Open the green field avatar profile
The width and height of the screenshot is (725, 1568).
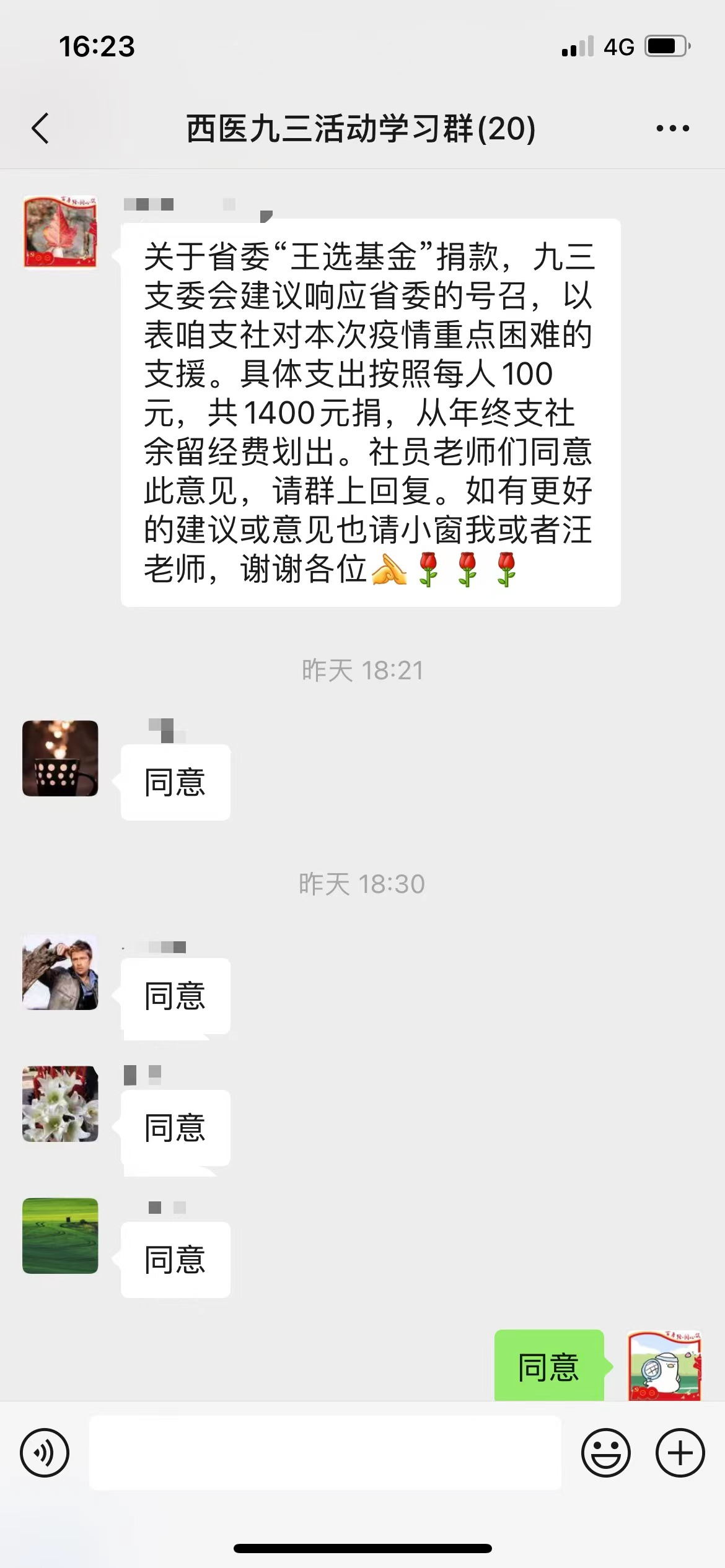pyautogui.click(x=60, y=1235)
